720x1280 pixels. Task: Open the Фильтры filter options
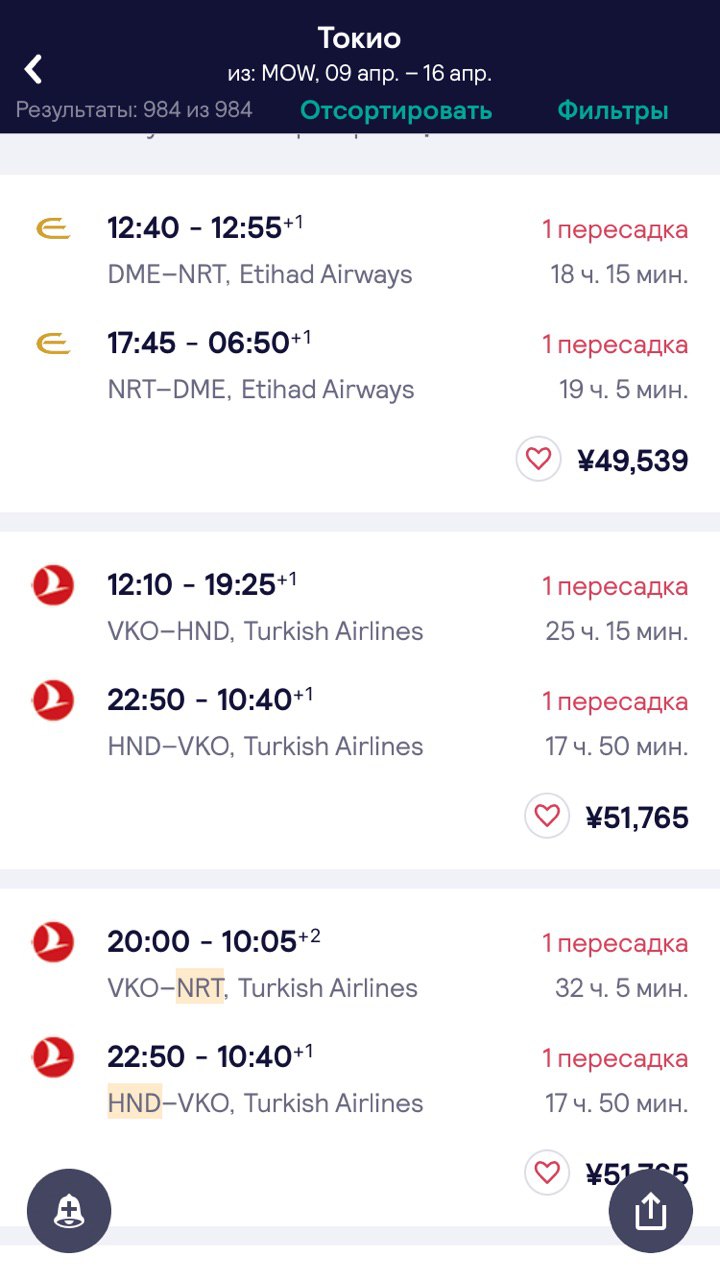click(613, 110)
